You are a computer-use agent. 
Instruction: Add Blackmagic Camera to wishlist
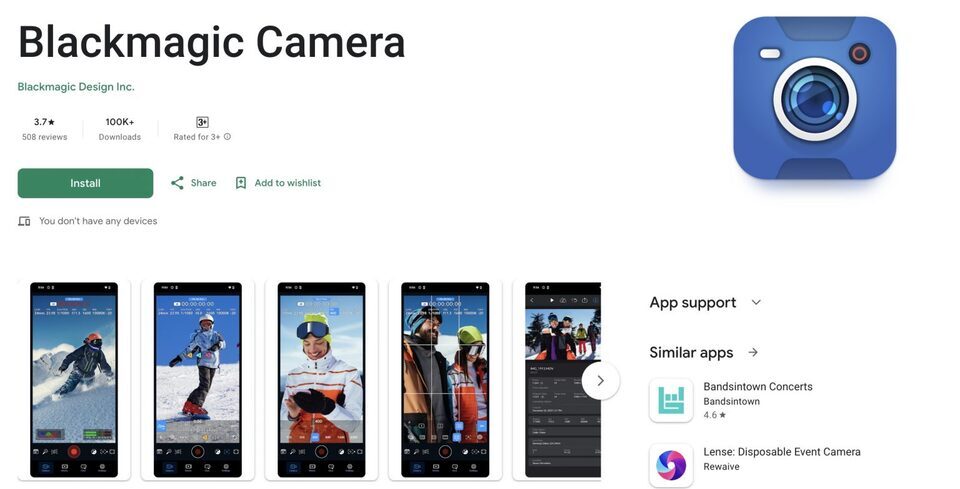click(x=278, y=183)
